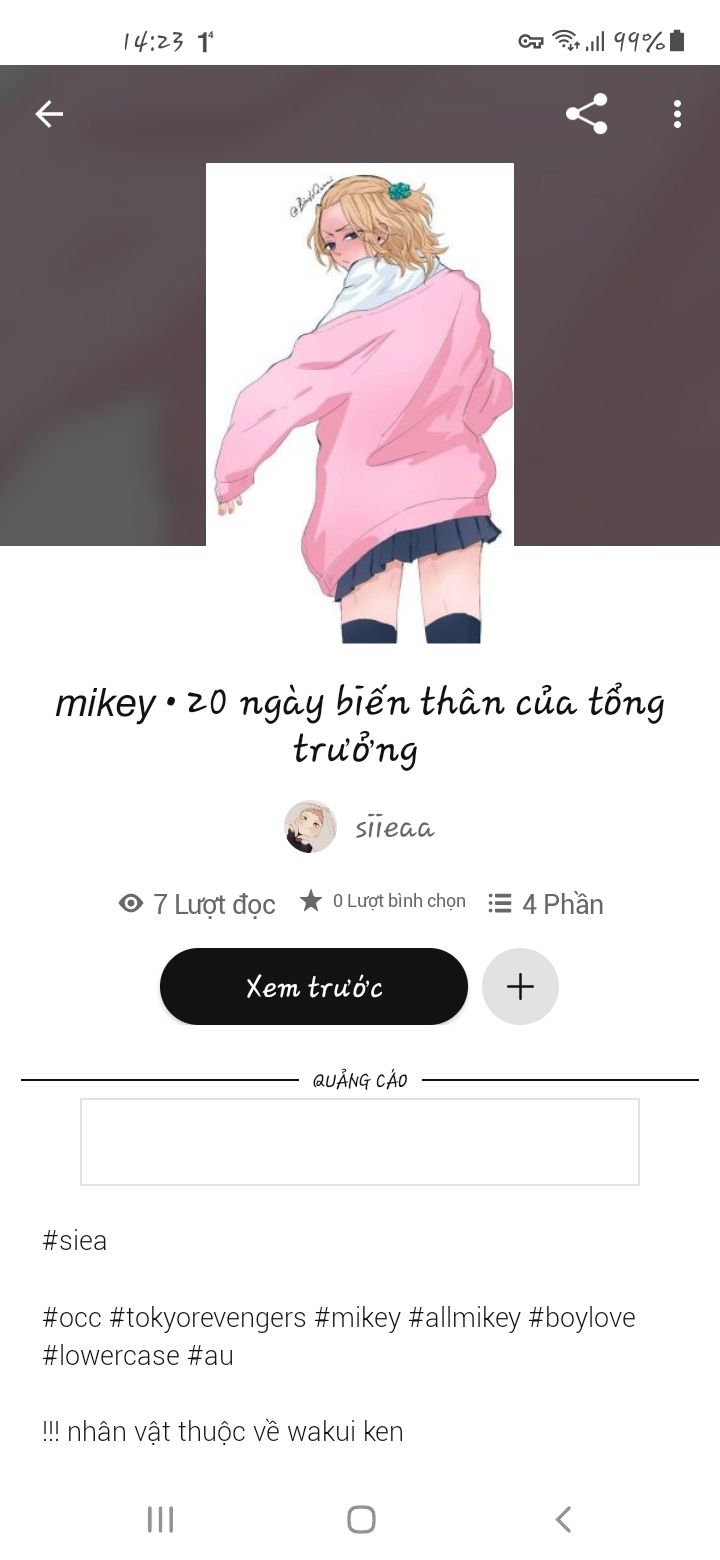Open the three-dot overflow menu
The image size is (720, 1560).
point(677,114)
